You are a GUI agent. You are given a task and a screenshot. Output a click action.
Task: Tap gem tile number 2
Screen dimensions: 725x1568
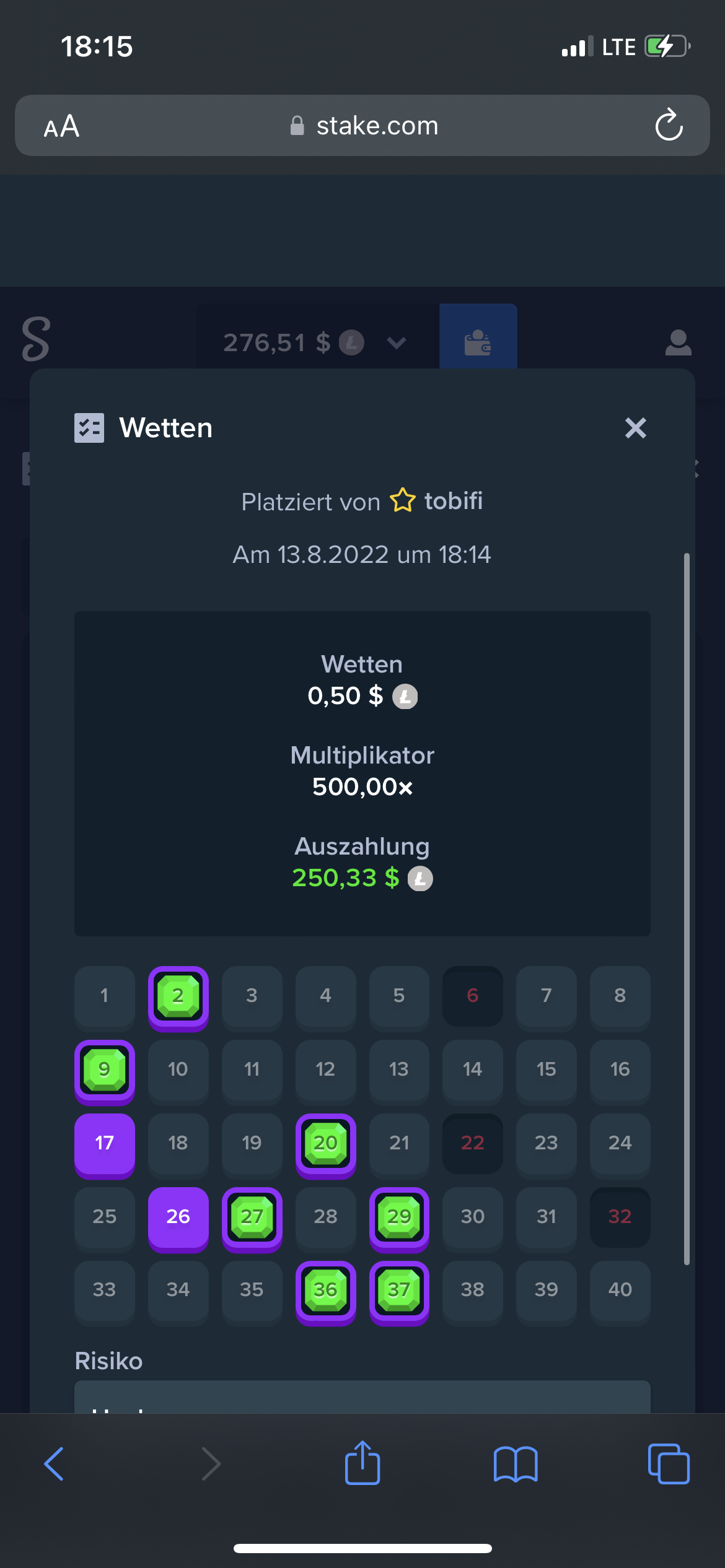click(x=178, y=996)
